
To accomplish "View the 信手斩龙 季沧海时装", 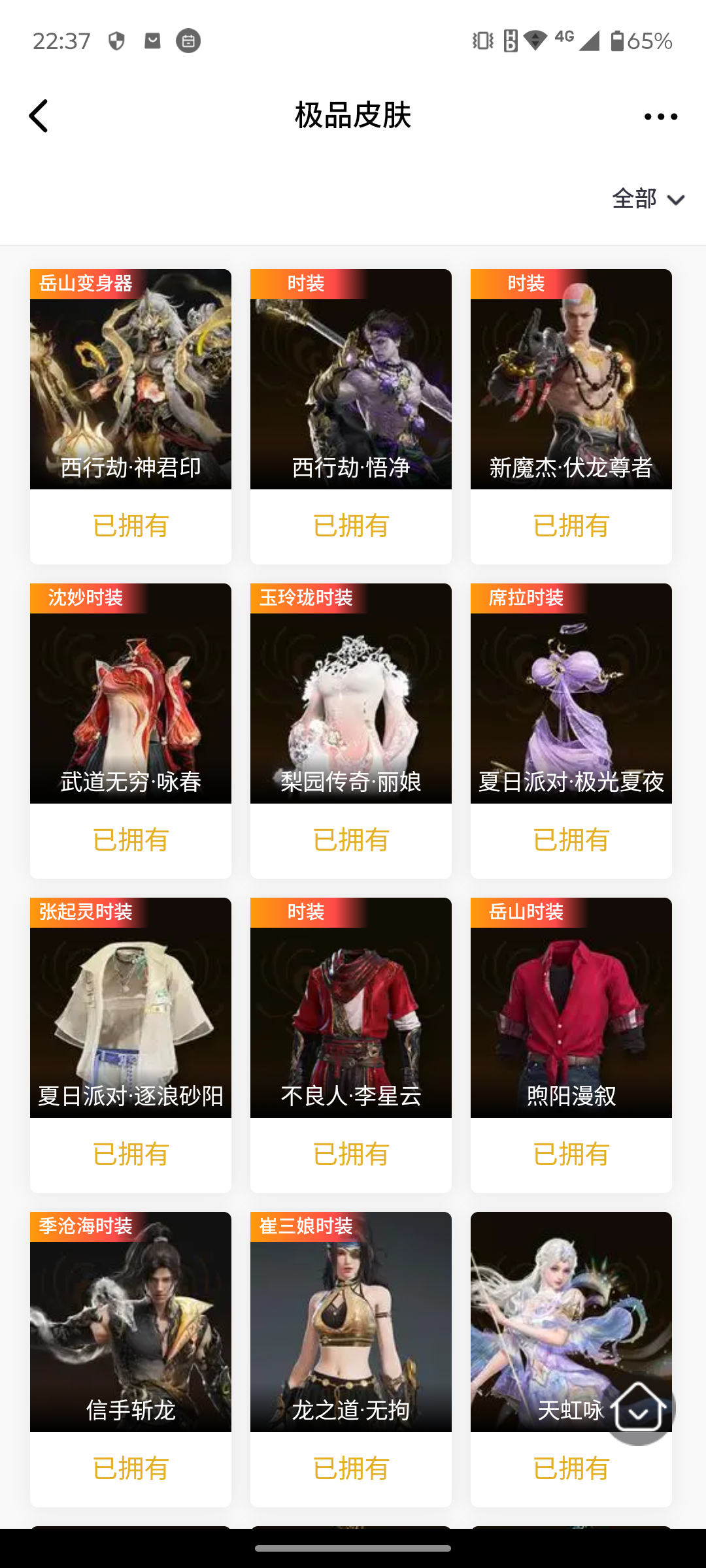I will pos(130,1322).
